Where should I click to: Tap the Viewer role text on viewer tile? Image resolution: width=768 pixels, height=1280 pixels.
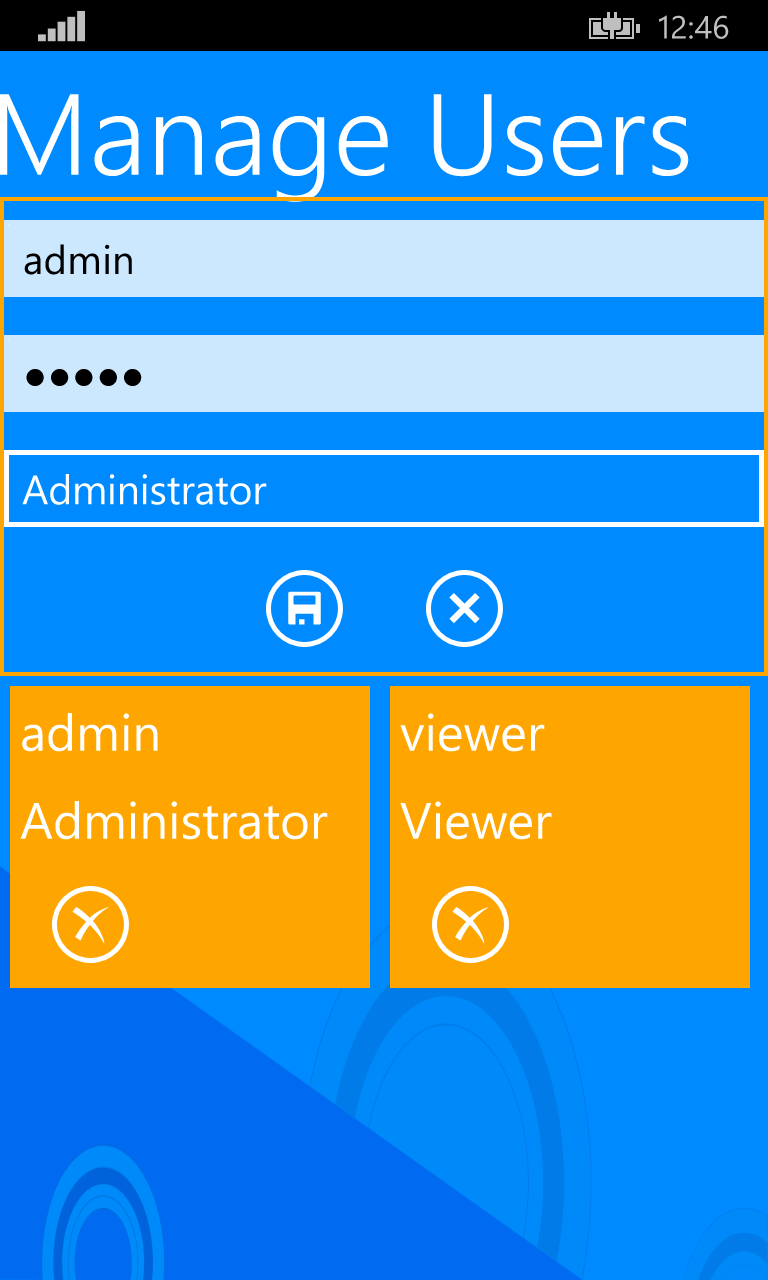click(477, 822)
